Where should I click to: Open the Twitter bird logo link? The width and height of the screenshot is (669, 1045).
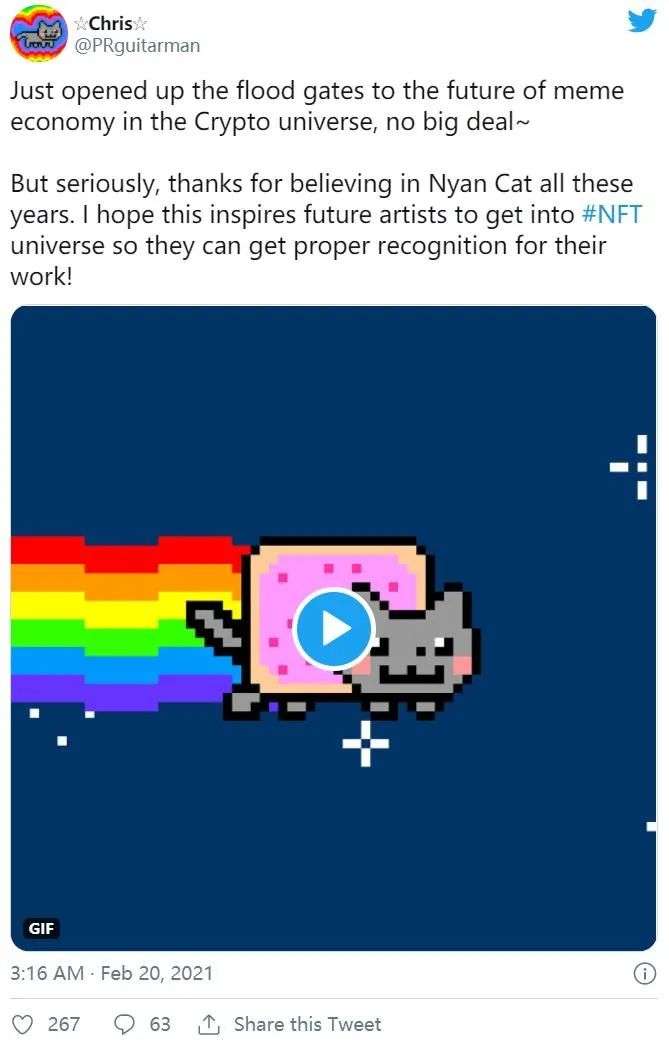(x=641, y=21)
